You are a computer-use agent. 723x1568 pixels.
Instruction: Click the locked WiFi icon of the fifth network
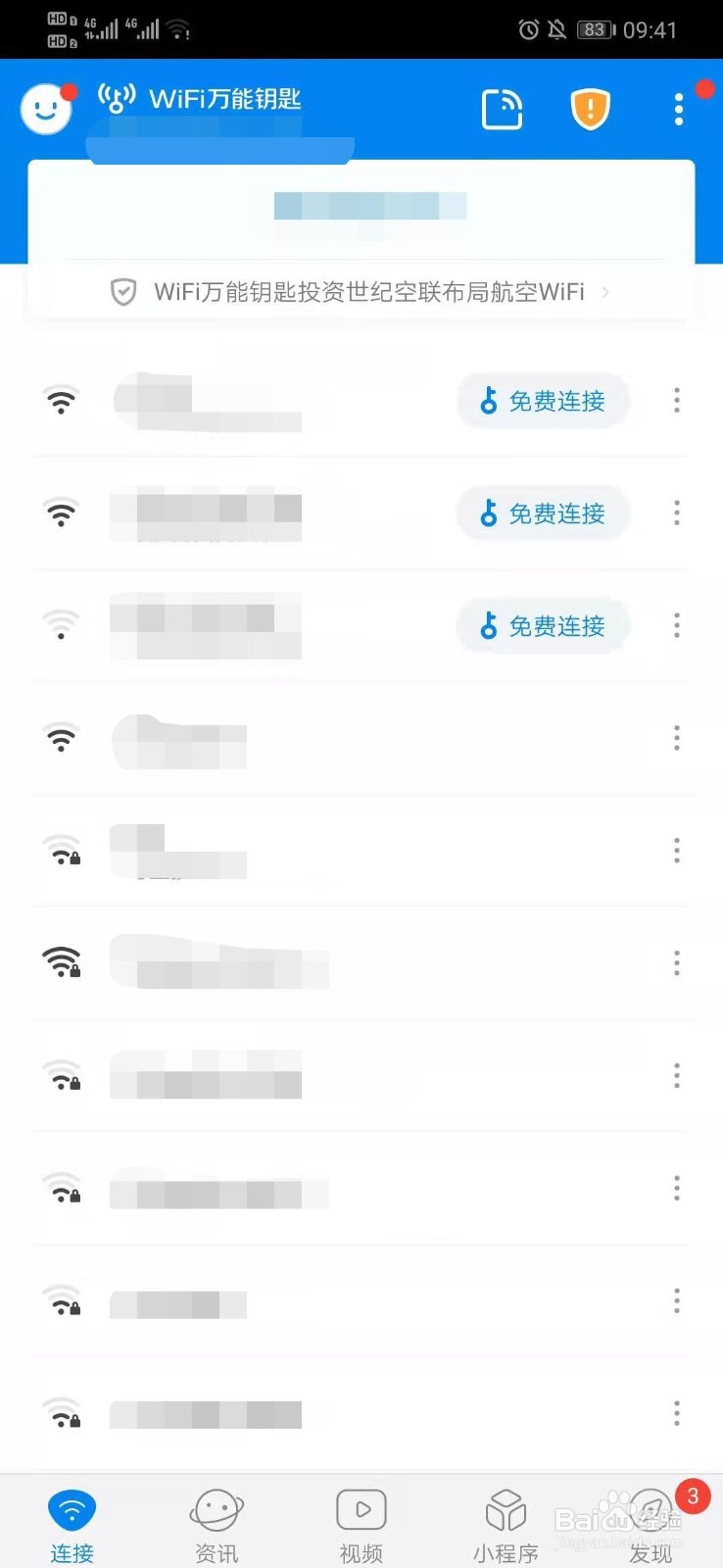click(61, 851)
